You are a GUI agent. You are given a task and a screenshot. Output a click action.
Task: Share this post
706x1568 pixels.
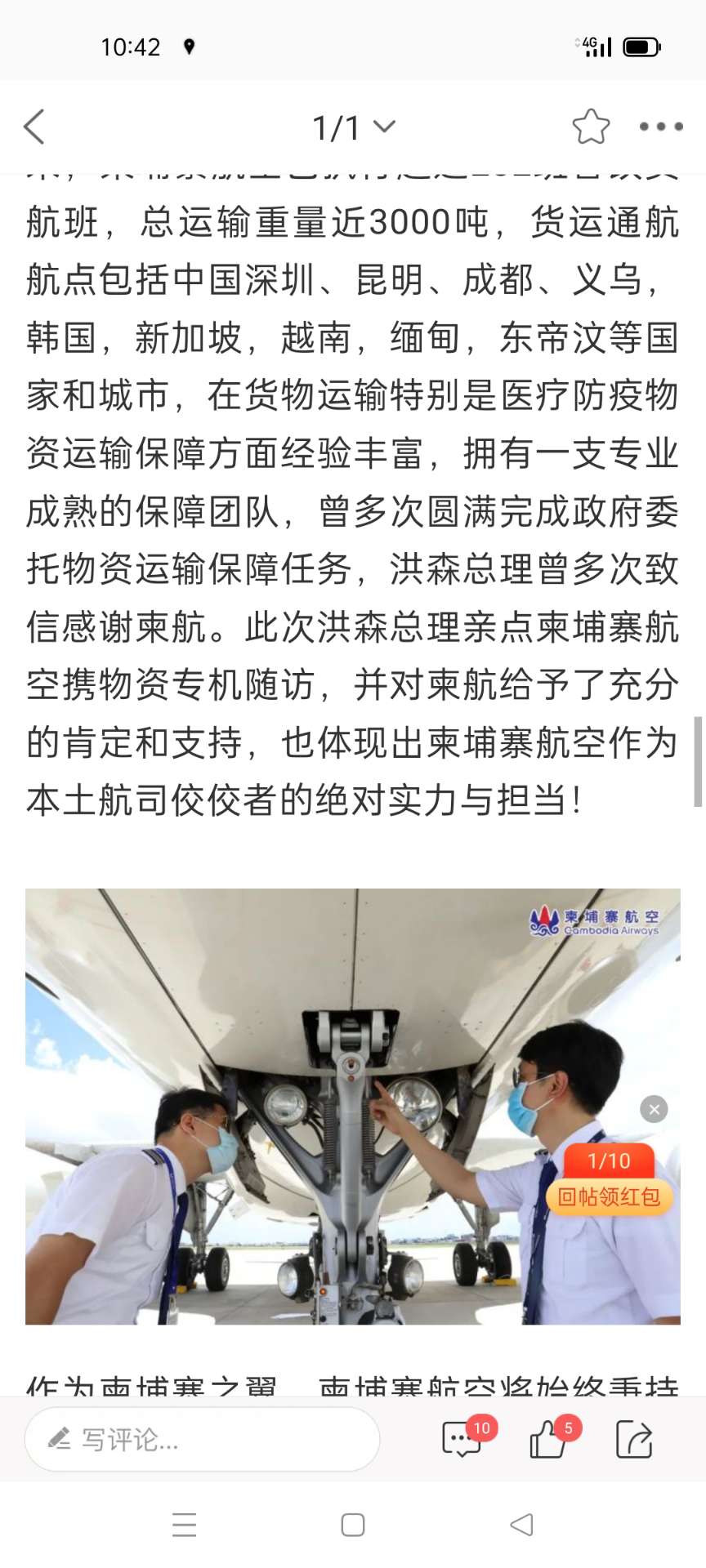click(634, 1439)
